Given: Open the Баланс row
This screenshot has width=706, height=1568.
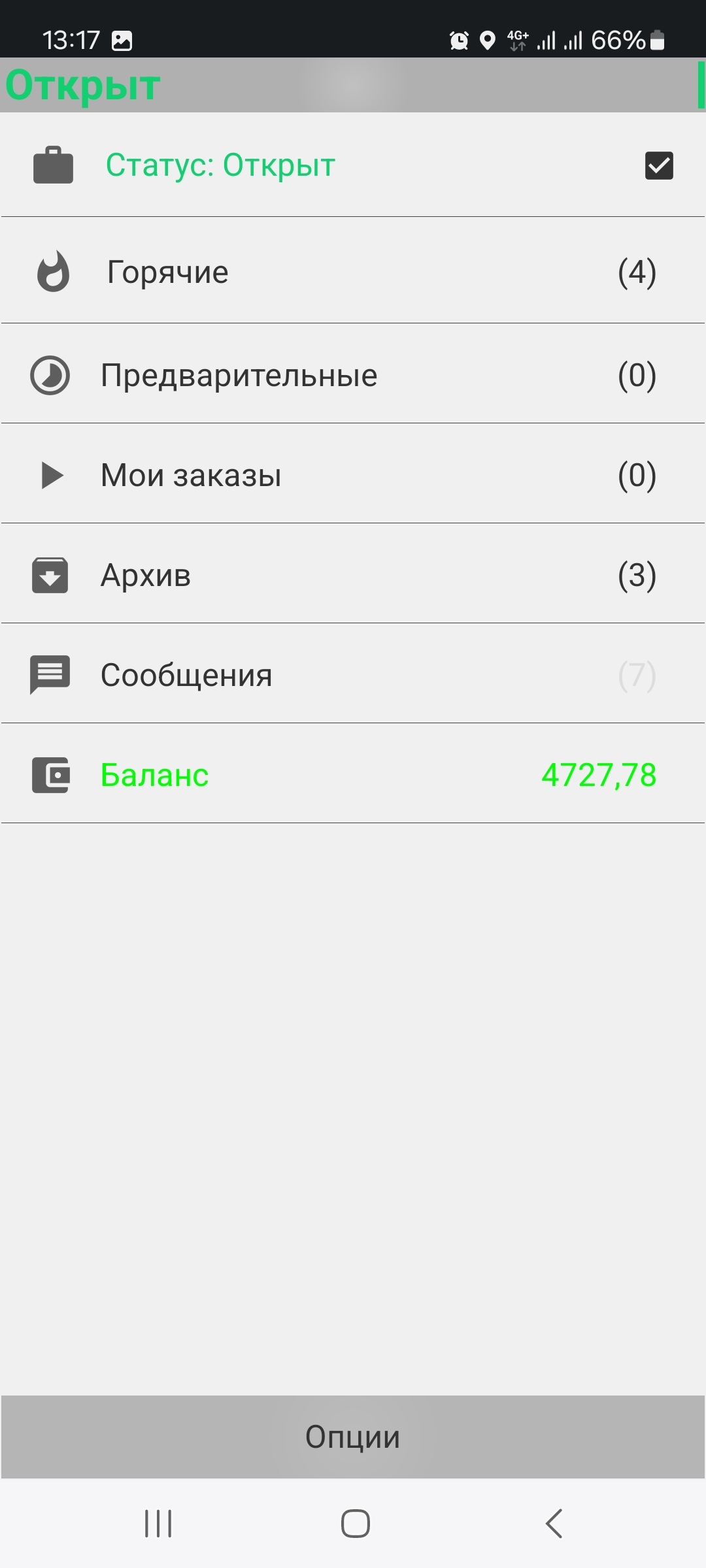Looking at the screenshot, I should [x=353, y=776].
